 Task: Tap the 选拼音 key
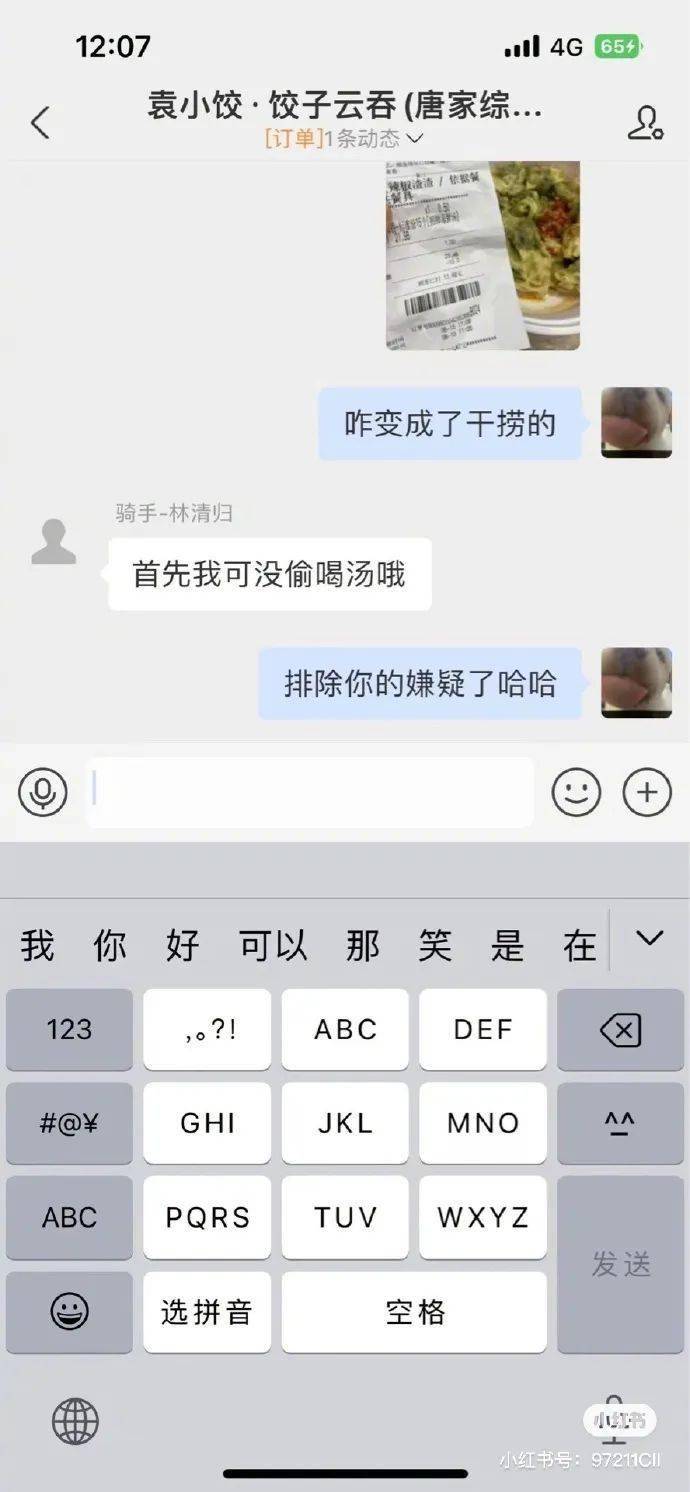[x=207, y=1312]
